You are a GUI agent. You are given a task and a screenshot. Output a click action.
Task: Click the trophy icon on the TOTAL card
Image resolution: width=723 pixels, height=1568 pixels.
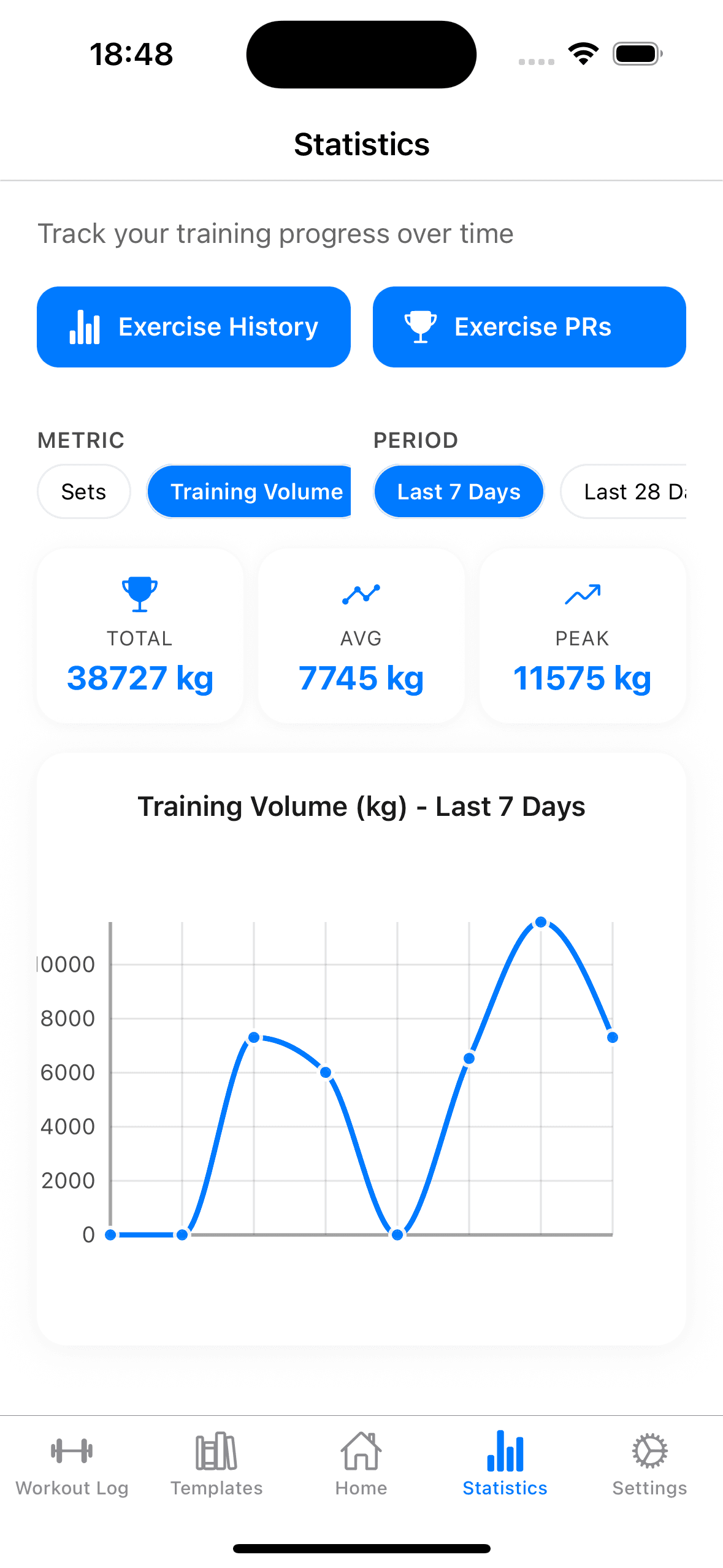(x=139, y=593)
